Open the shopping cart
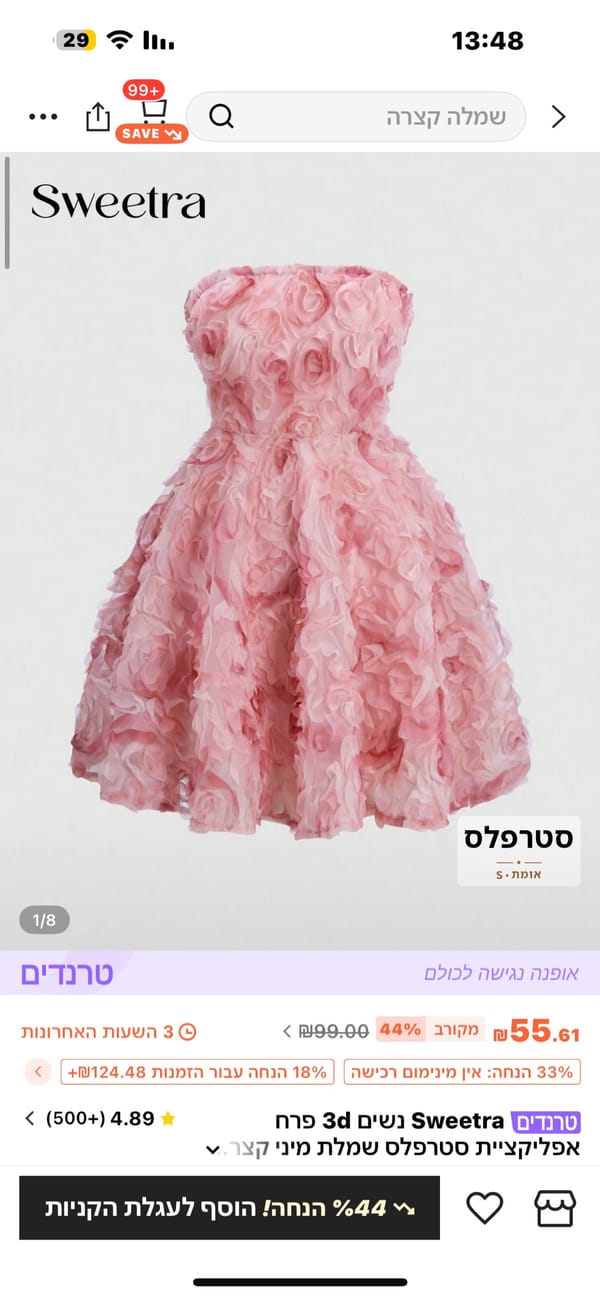 pyautogui.click(x=152, y=112)
